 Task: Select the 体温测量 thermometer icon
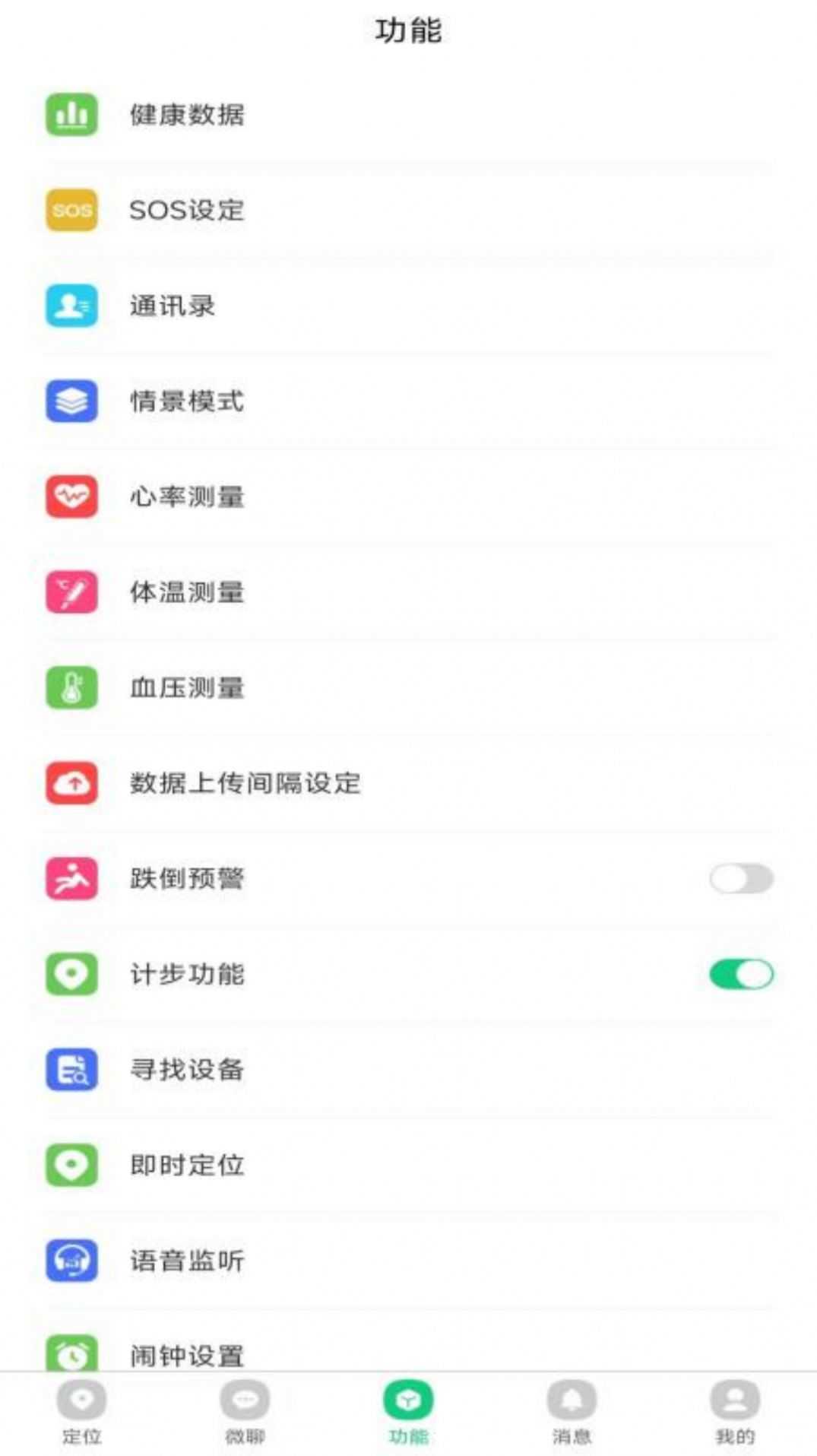pyautogui.click(x=71, y=593)
